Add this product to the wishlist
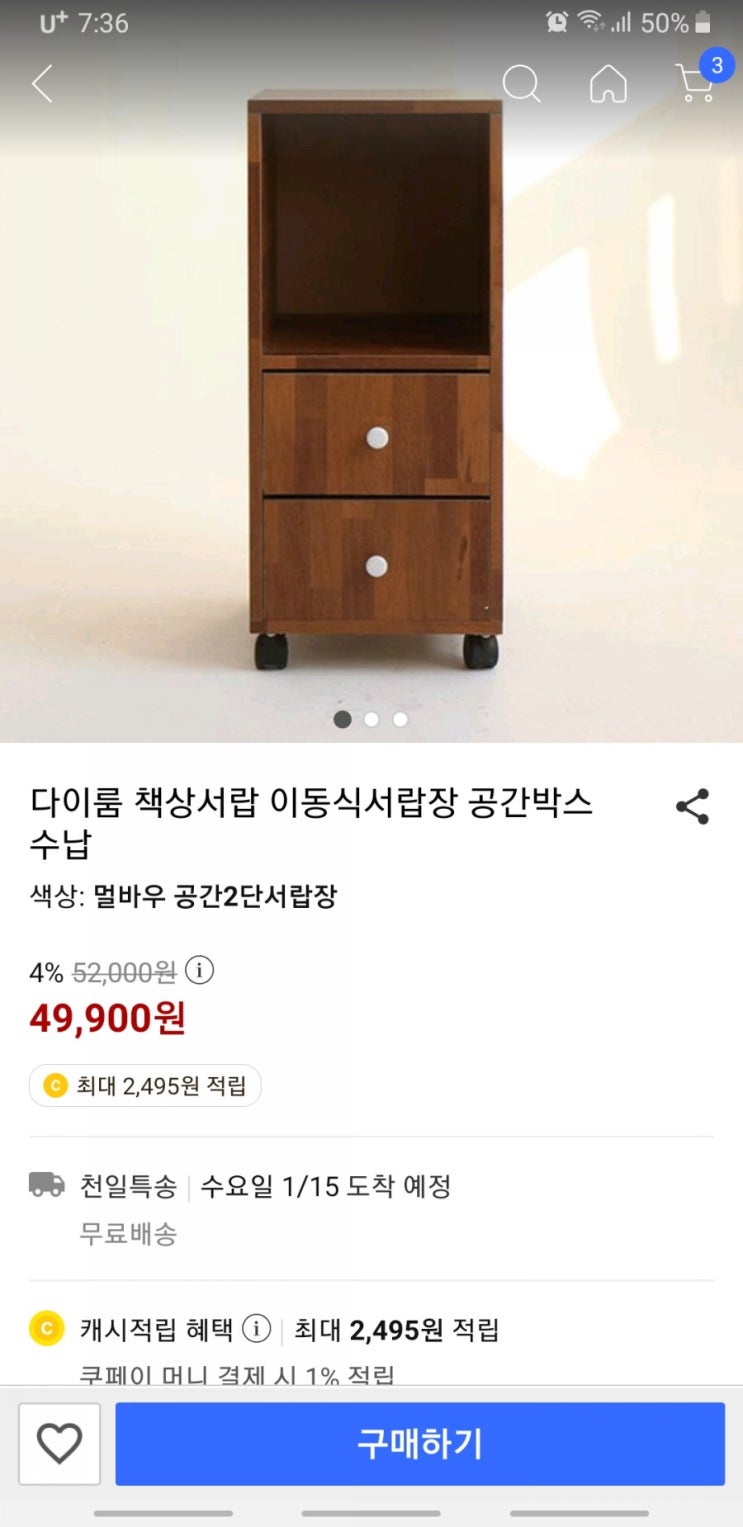The height and width of the screenshot is (1527, 743). (x=59, y=1443)
